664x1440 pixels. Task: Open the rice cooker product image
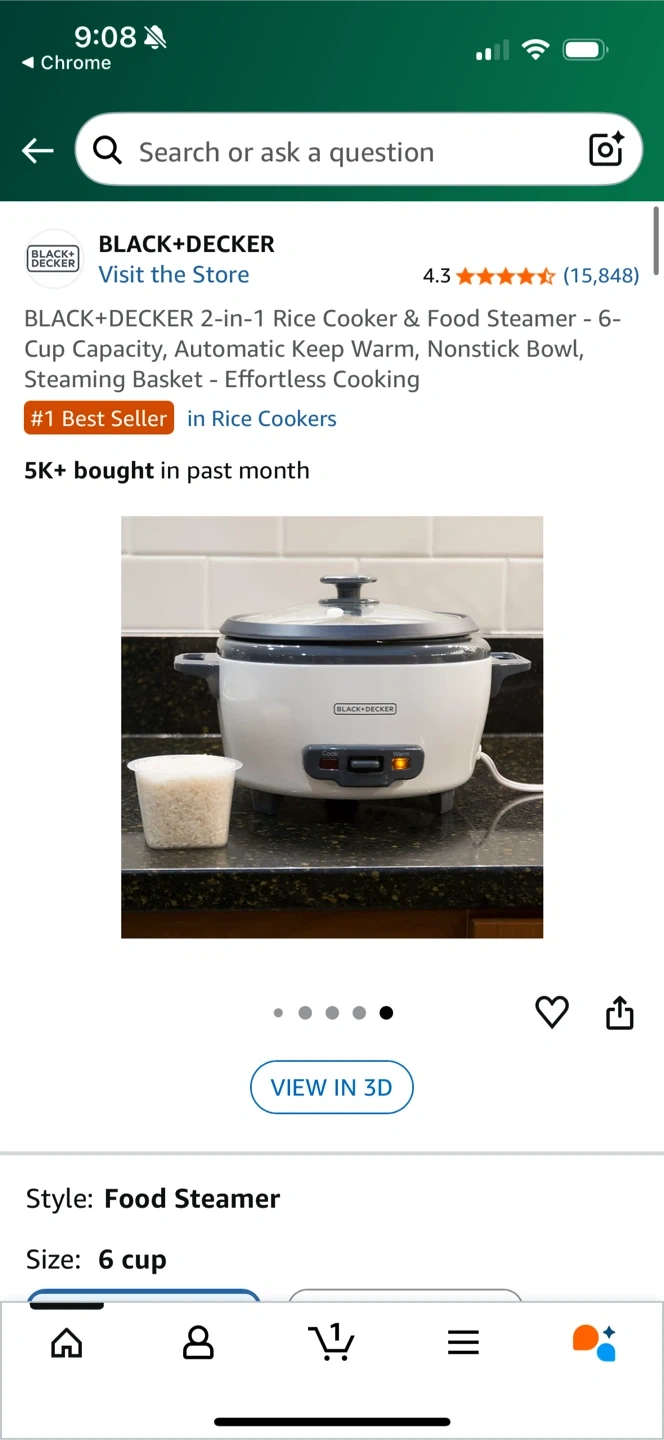pos(332,727)
